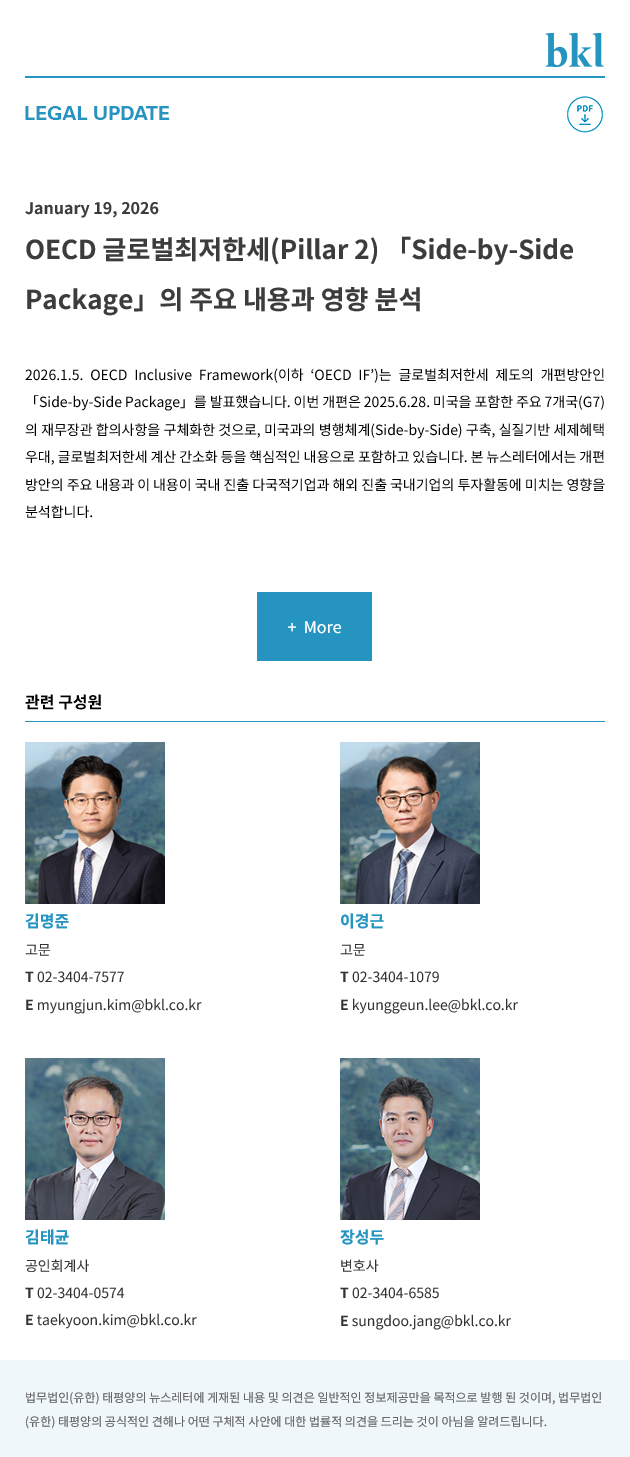Call 김태균 at 02-3404-0574
The height and width of the screenshot is (1457, 630).
80,1292
